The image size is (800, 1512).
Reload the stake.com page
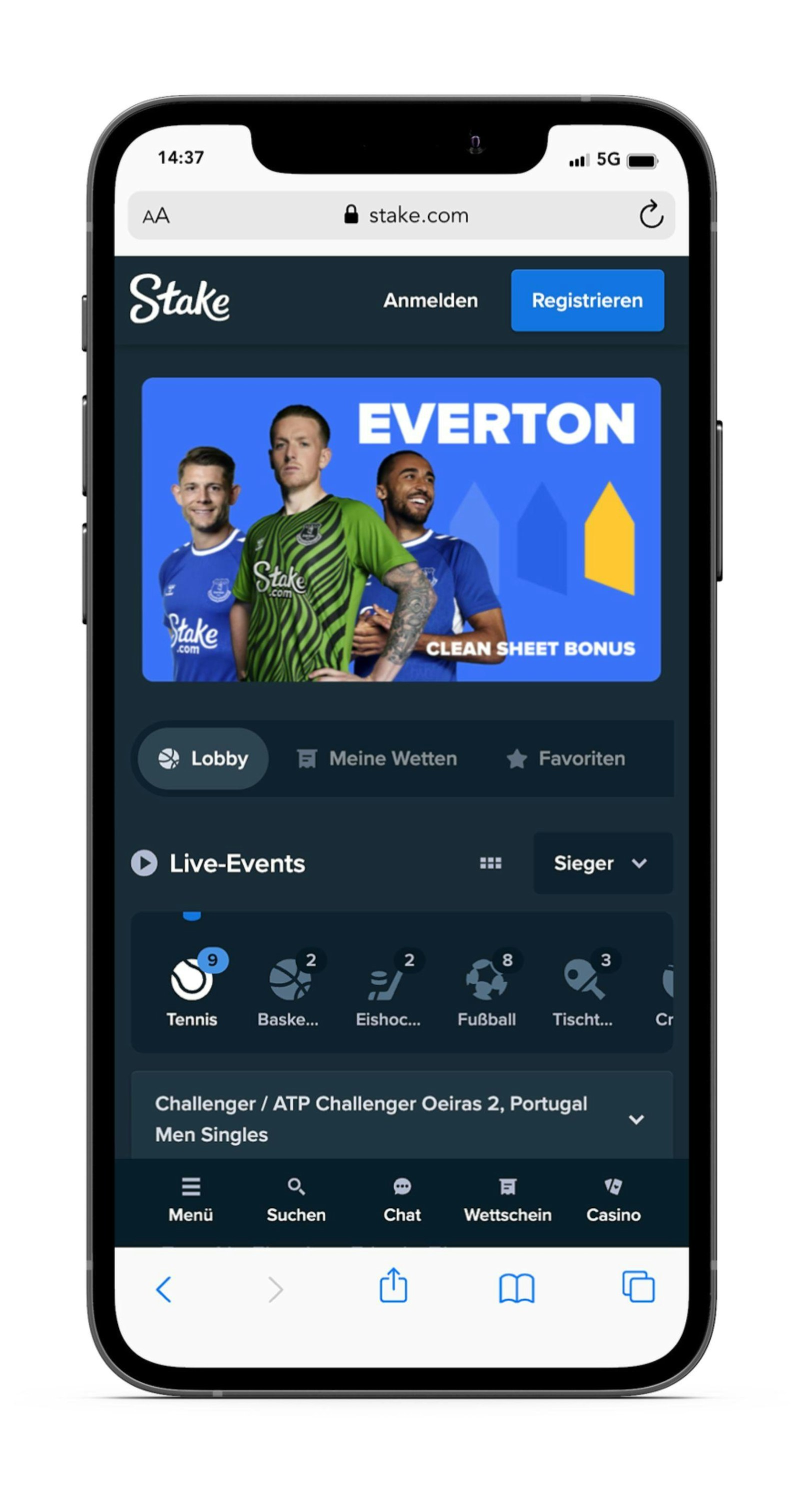(x=651, y=215)
